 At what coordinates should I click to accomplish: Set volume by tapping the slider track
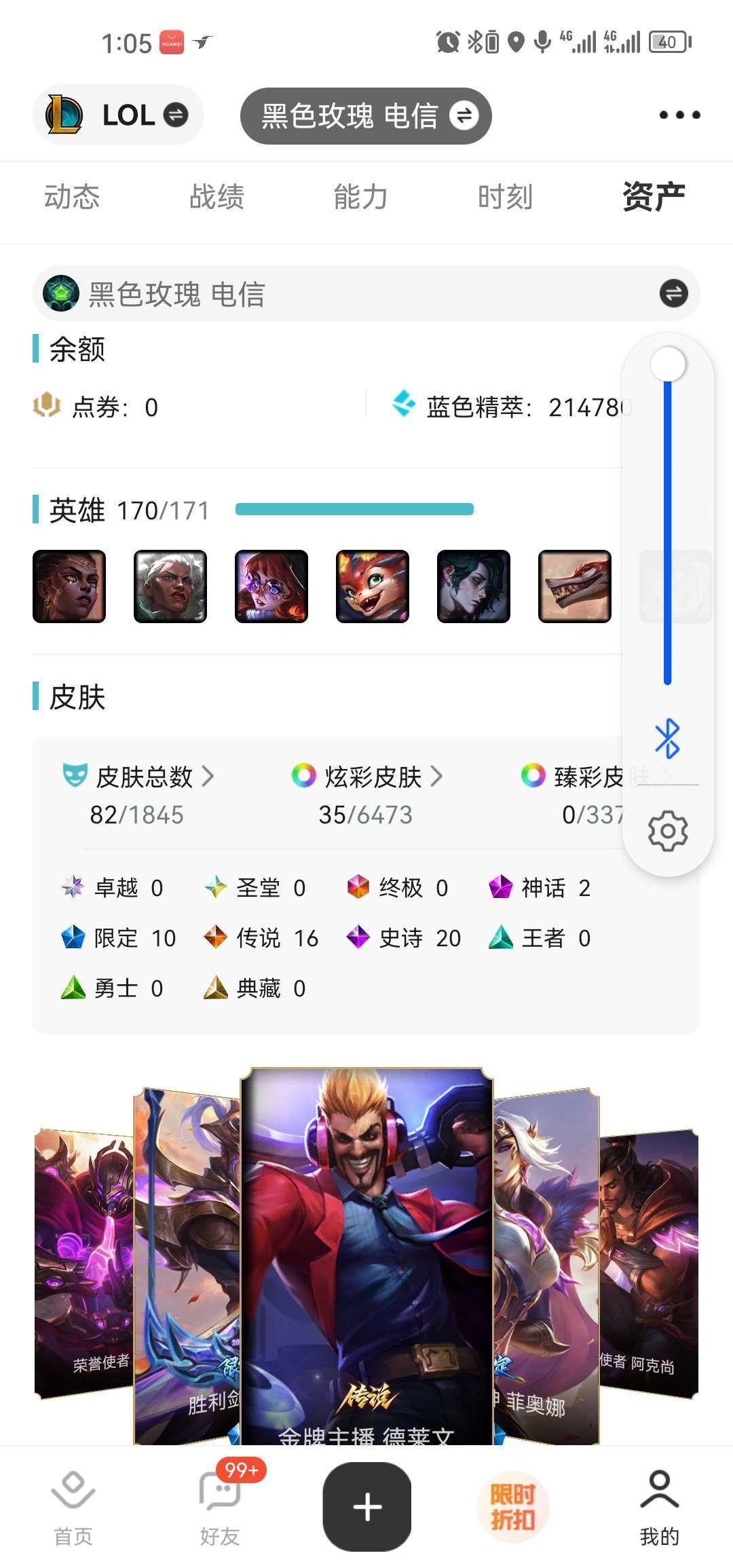tap(668, 529)
